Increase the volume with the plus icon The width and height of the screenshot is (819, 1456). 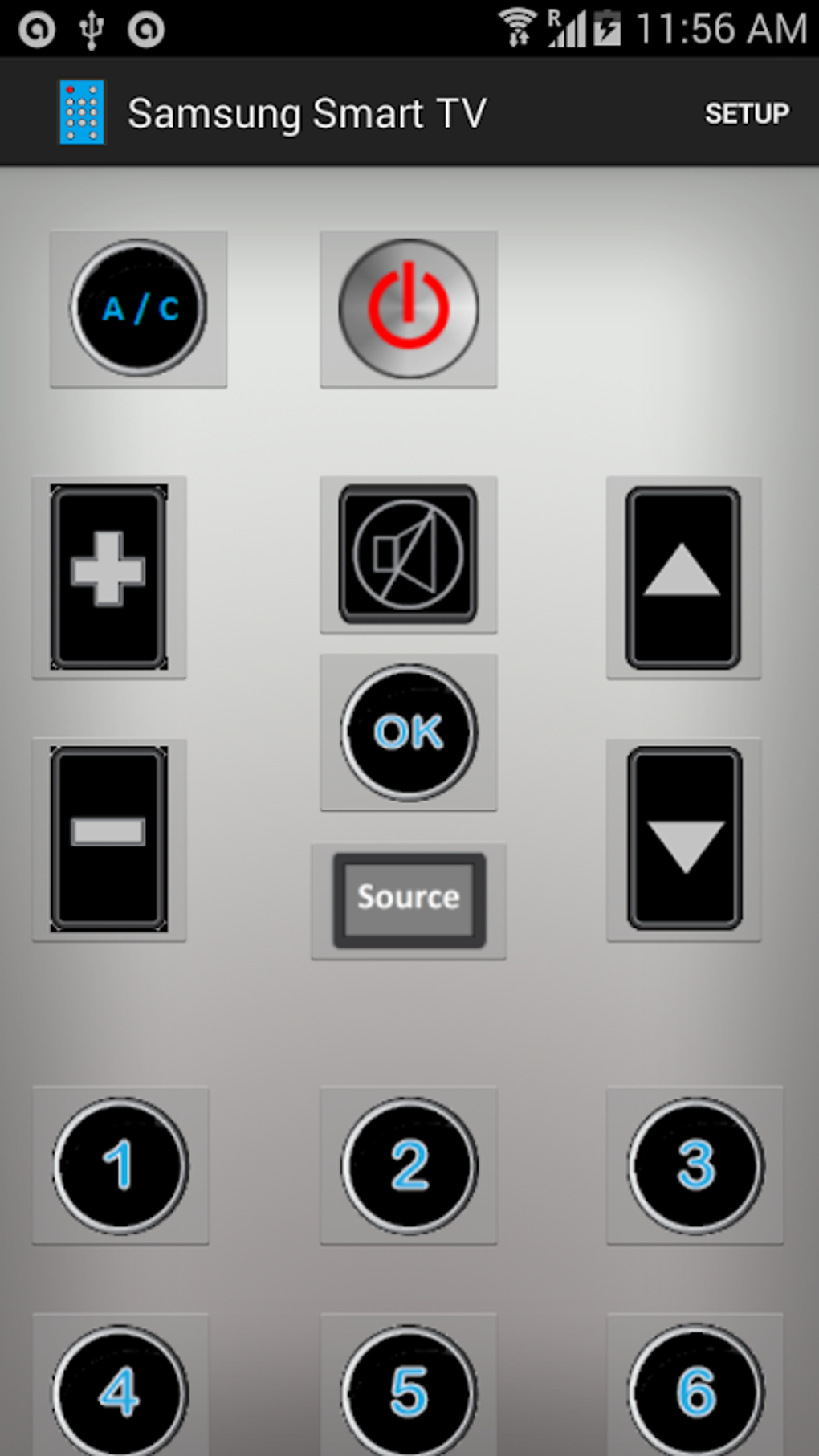pos(109,577)
